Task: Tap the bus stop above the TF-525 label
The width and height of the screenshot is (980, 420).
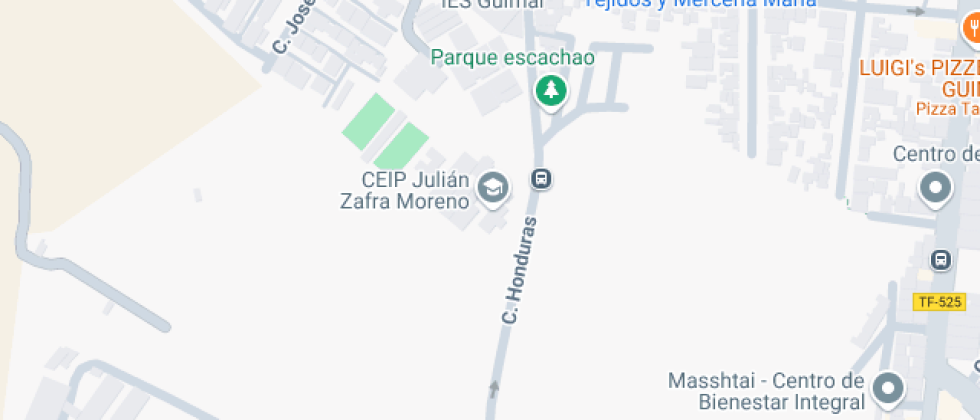Action: point(941,260)
